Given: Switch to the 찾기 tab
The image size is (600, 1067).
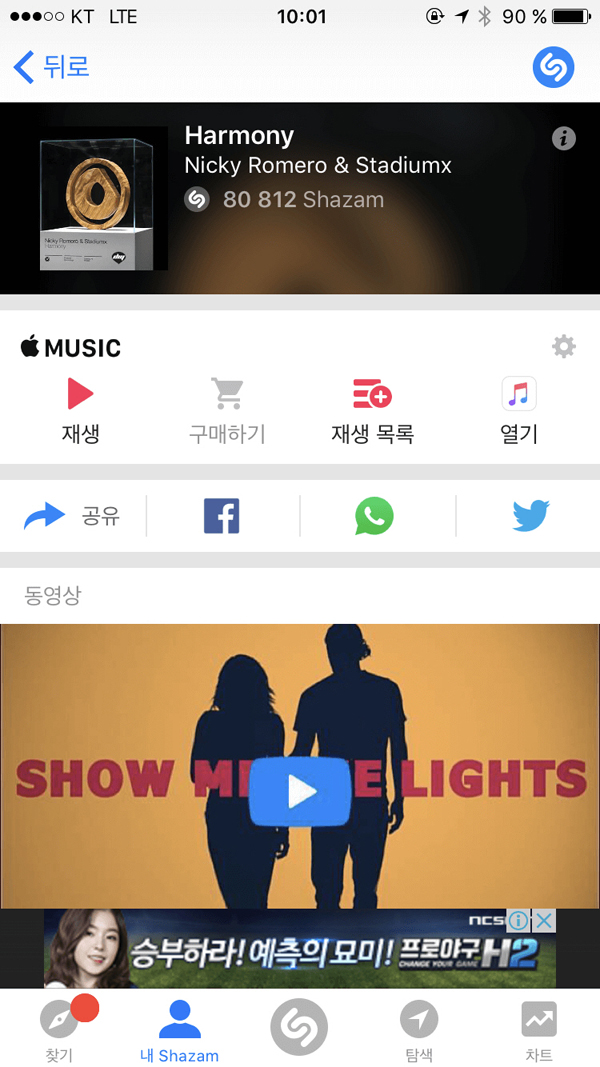Looking at the screenshot, I should 59,1028.
